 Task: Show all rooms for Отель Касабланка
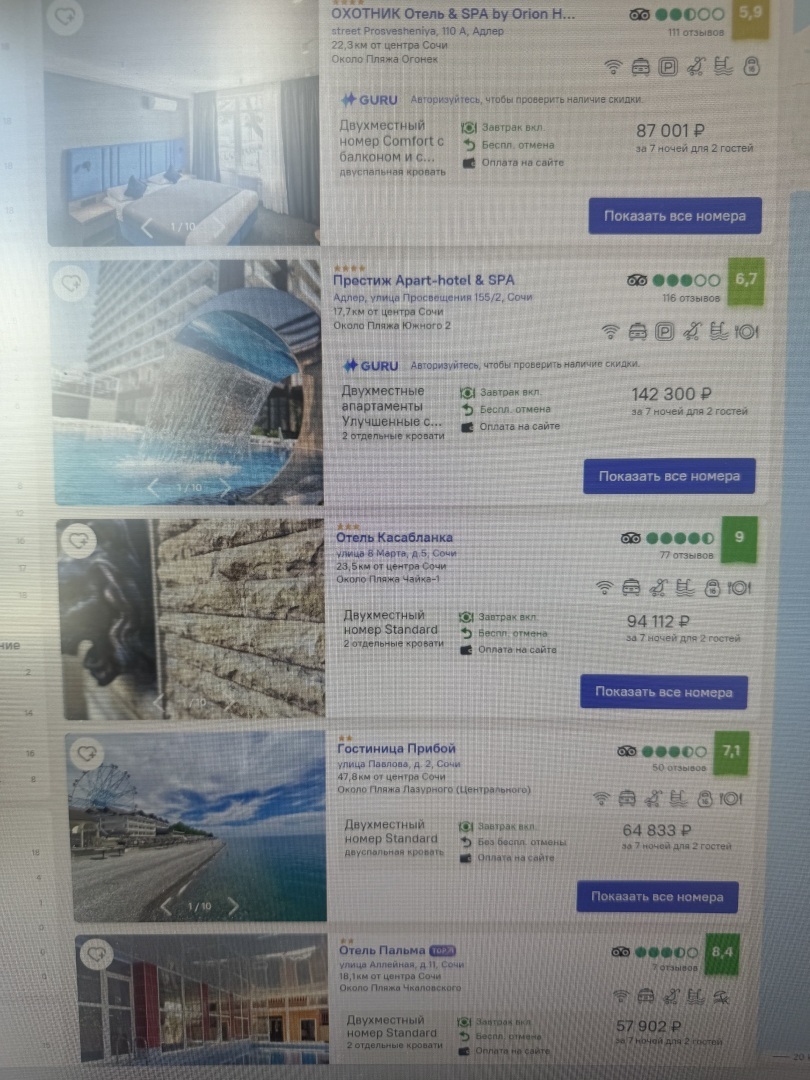coord(664,692)
